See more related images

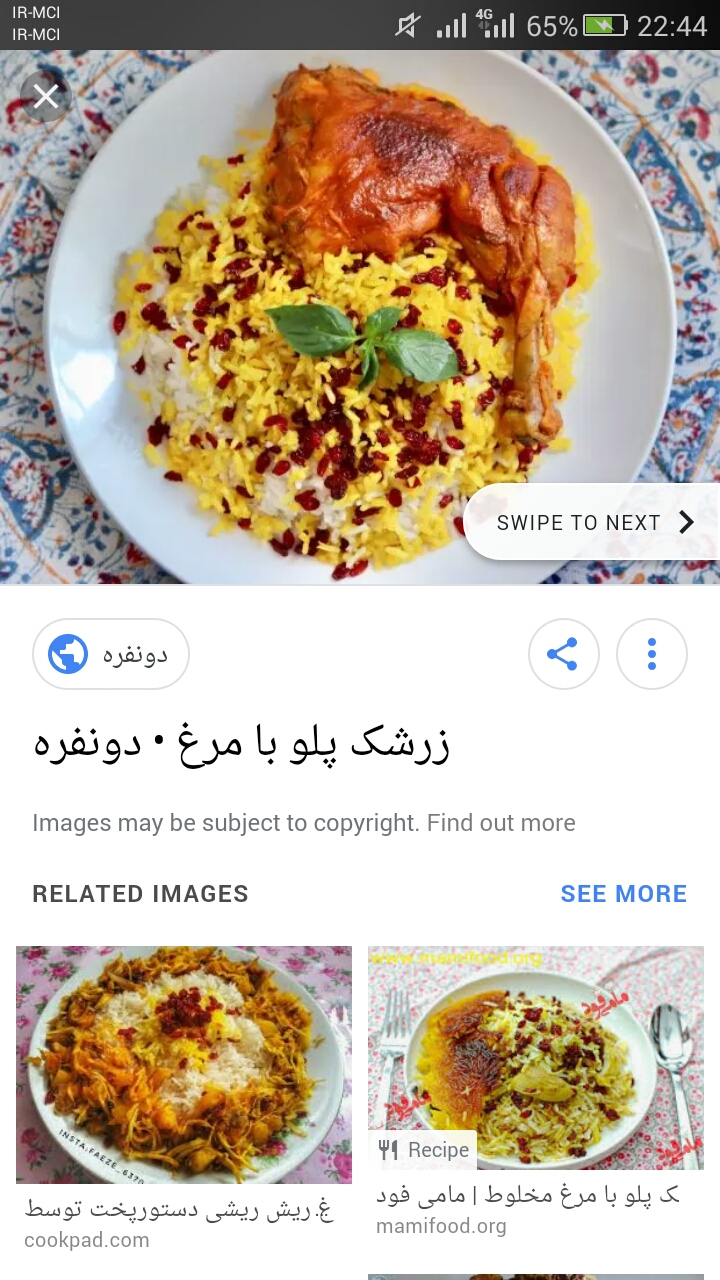coord(623,894)
